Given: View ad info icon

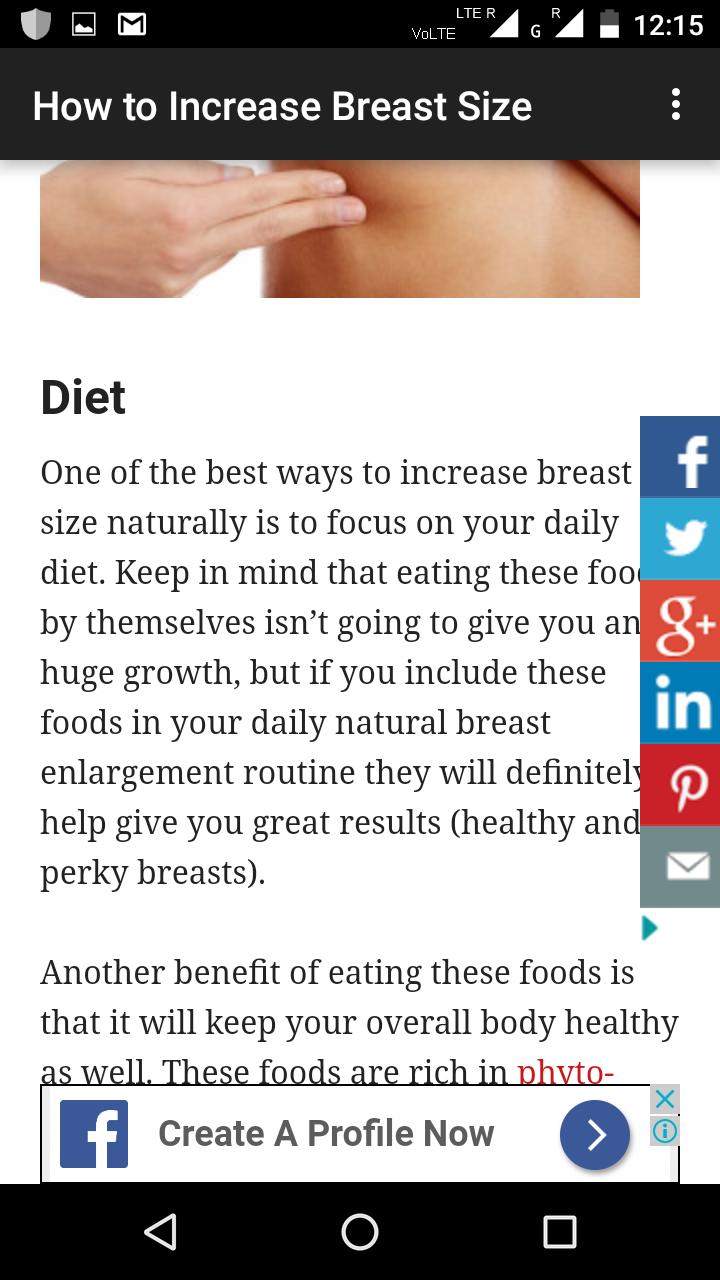Looking at the screenshot, I should pos(665,1131).
